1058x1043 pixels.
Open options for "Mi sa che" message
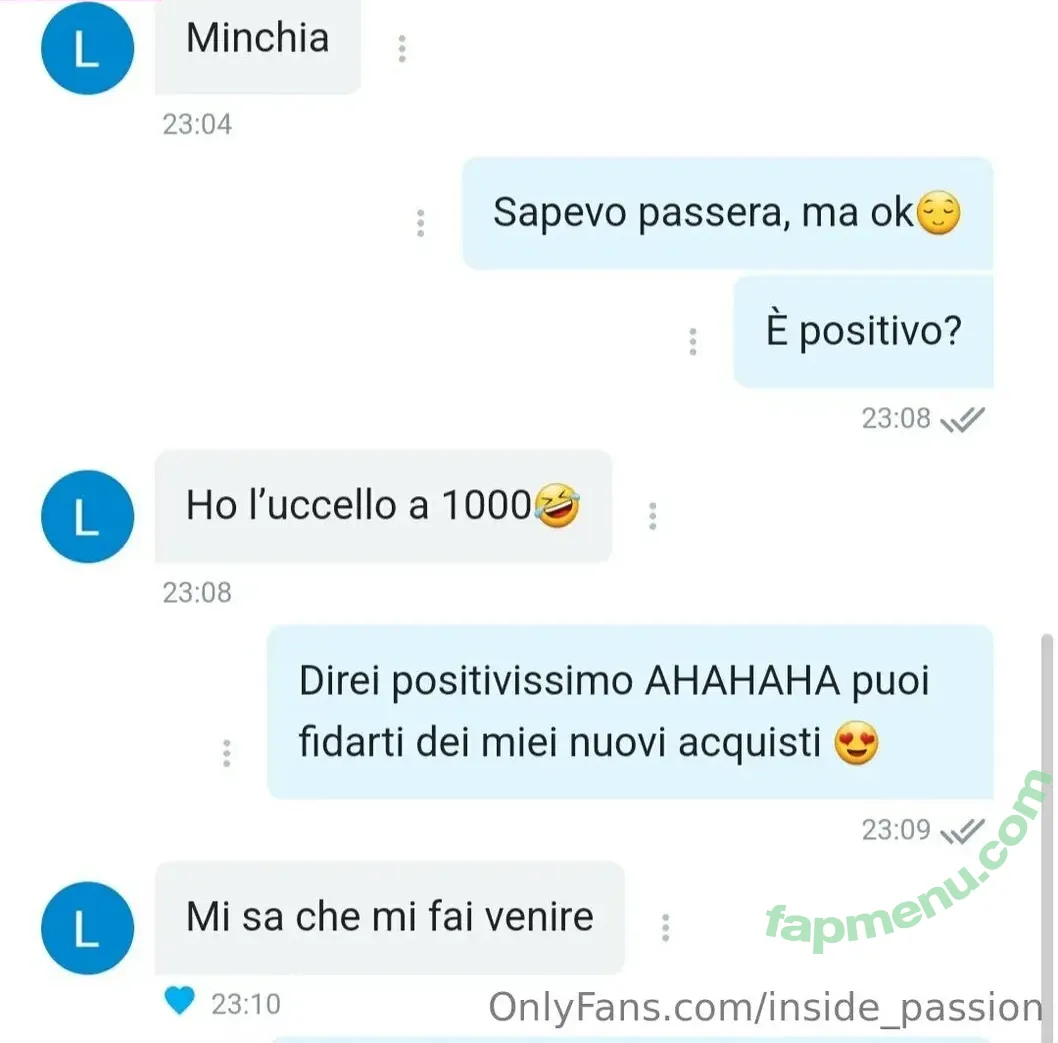(666, 927)
